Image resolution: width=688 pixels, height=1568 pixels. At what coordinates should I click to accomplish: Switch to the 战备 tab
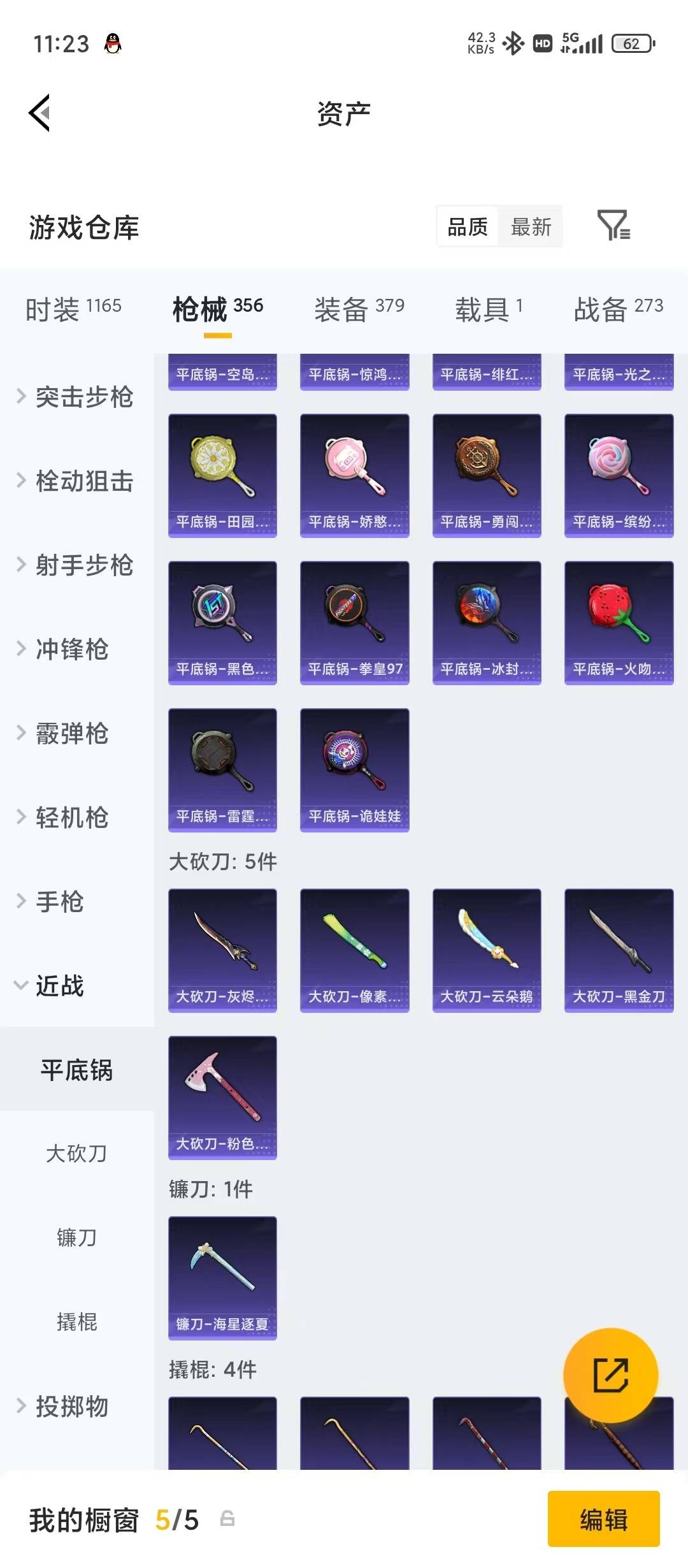click(619, 309)
